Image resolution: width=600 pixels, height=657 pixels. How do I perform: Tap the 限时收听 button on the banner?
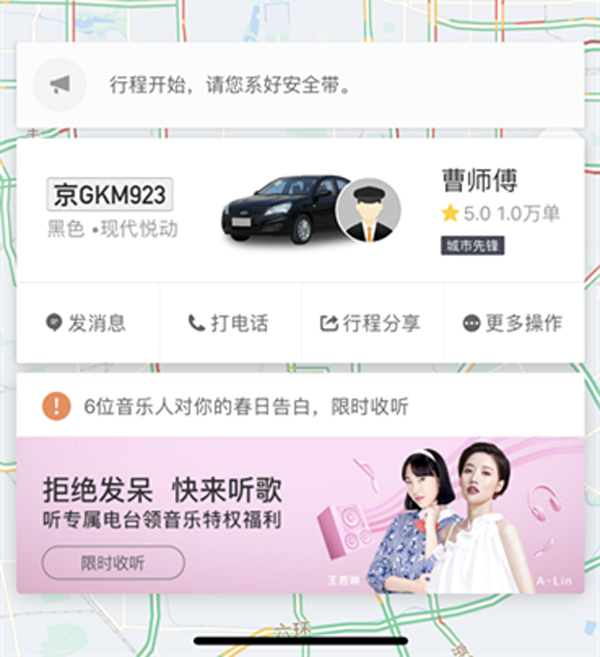coord(113,563)
